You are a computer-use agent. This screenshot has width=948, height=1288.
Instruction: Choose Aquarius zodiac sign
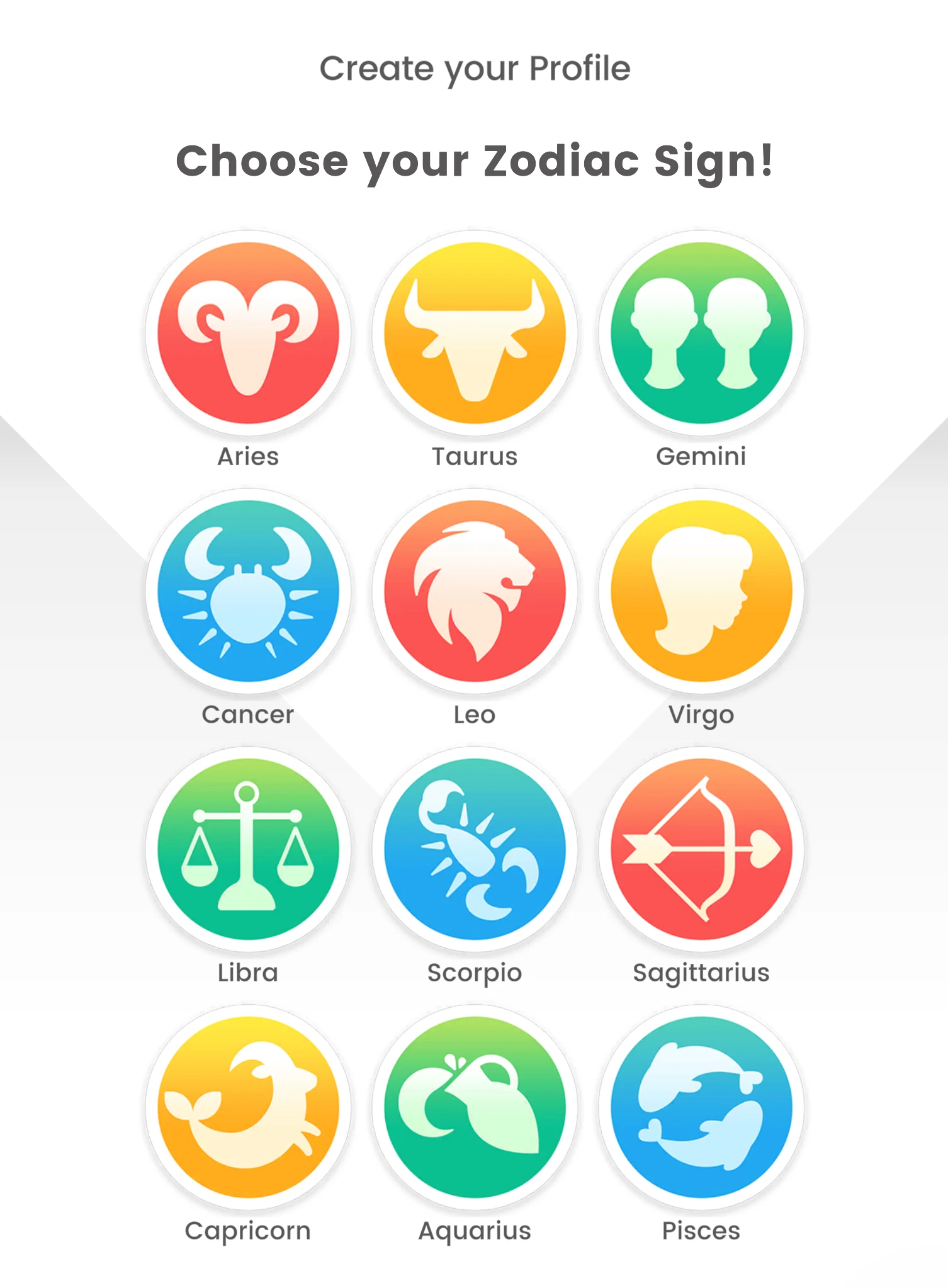pos(475,1107)
